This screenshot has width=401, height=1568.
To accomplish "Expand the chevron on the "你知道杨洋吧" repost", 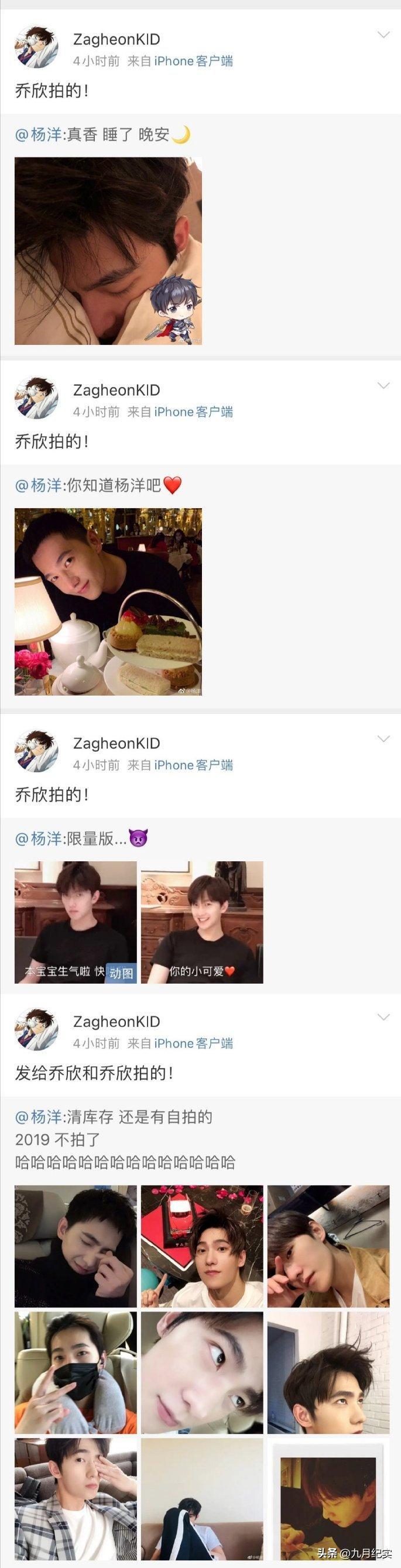I will pyautogui.click(x=383, y=385).
